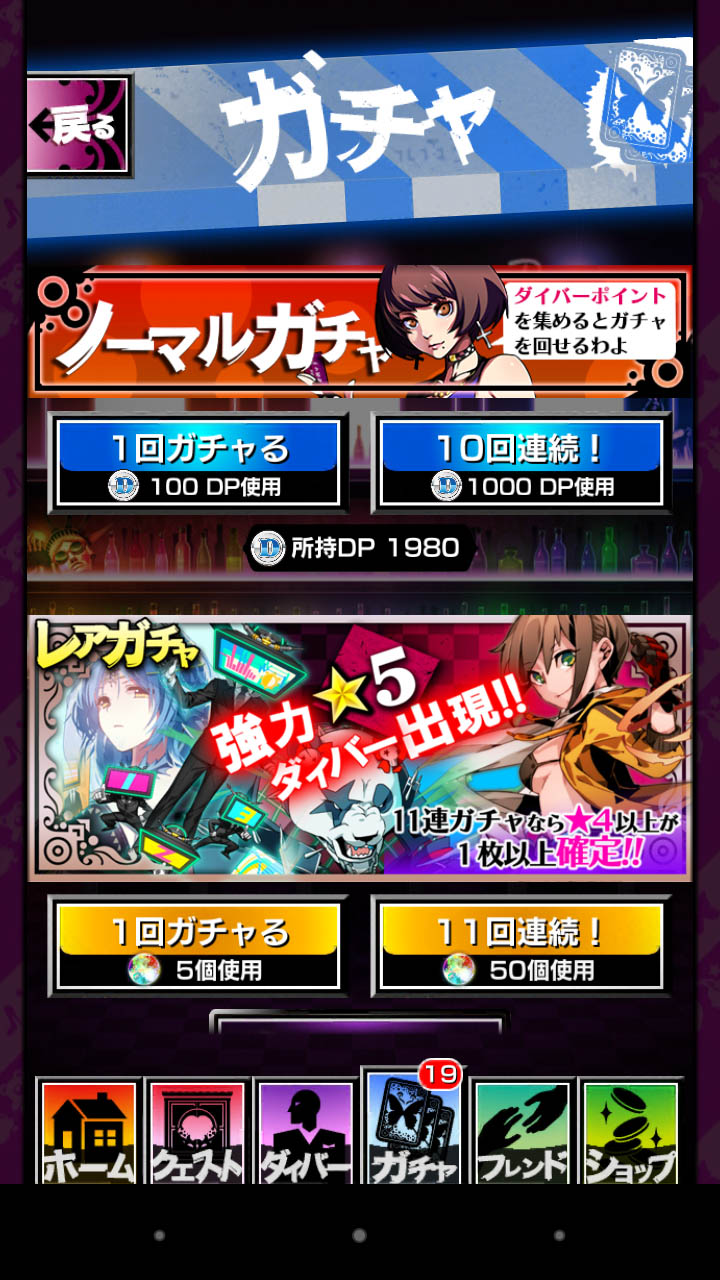Spin normal gacha 10 times for 1000 DP
720x1280 pixels.
point(521,462)
